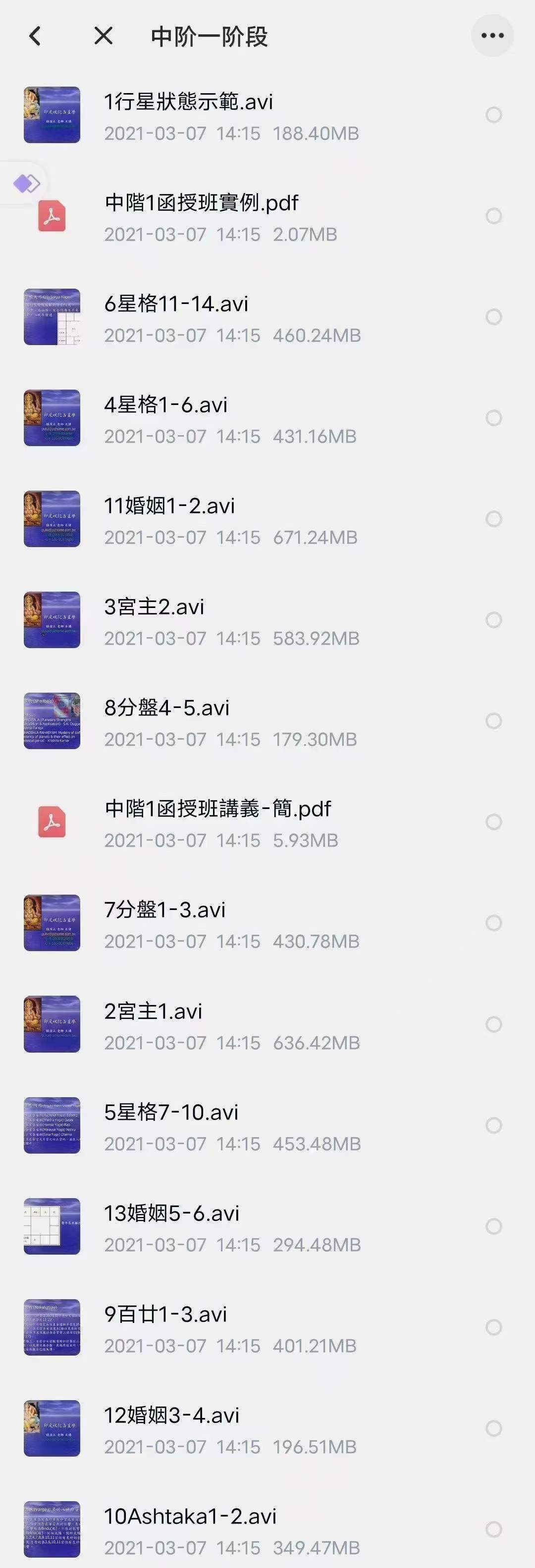Screen dimensions: 535x1568
Task: Open the video 4星格1-6.avi
Action: point(166,405)
